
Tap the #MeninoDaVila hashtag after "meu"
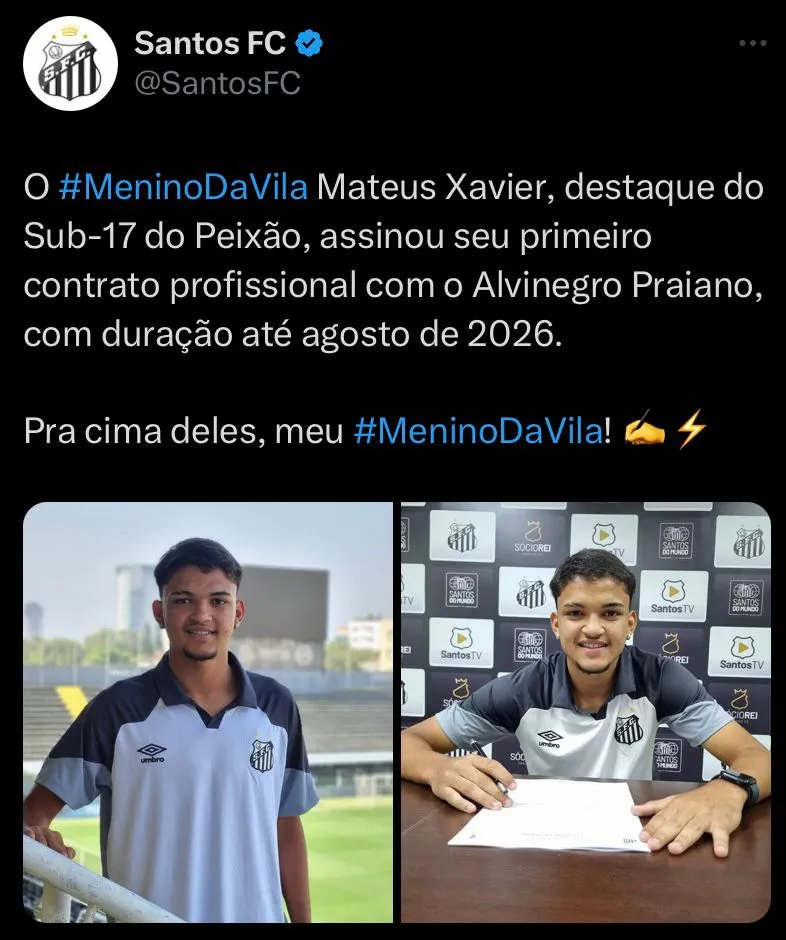[478, 431]
